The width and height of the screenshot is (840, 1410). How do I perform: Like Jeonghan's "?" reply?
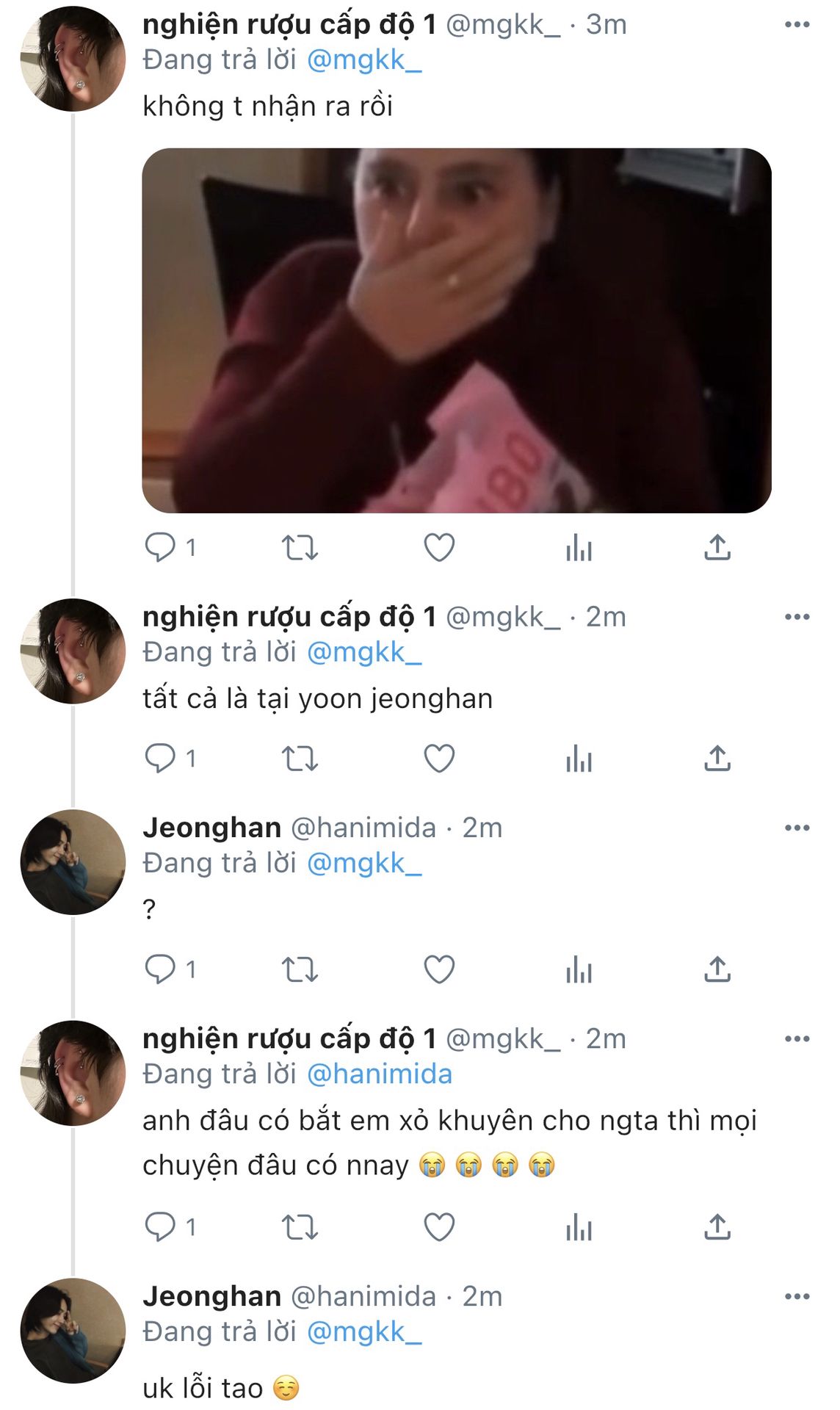pos(439,969)
